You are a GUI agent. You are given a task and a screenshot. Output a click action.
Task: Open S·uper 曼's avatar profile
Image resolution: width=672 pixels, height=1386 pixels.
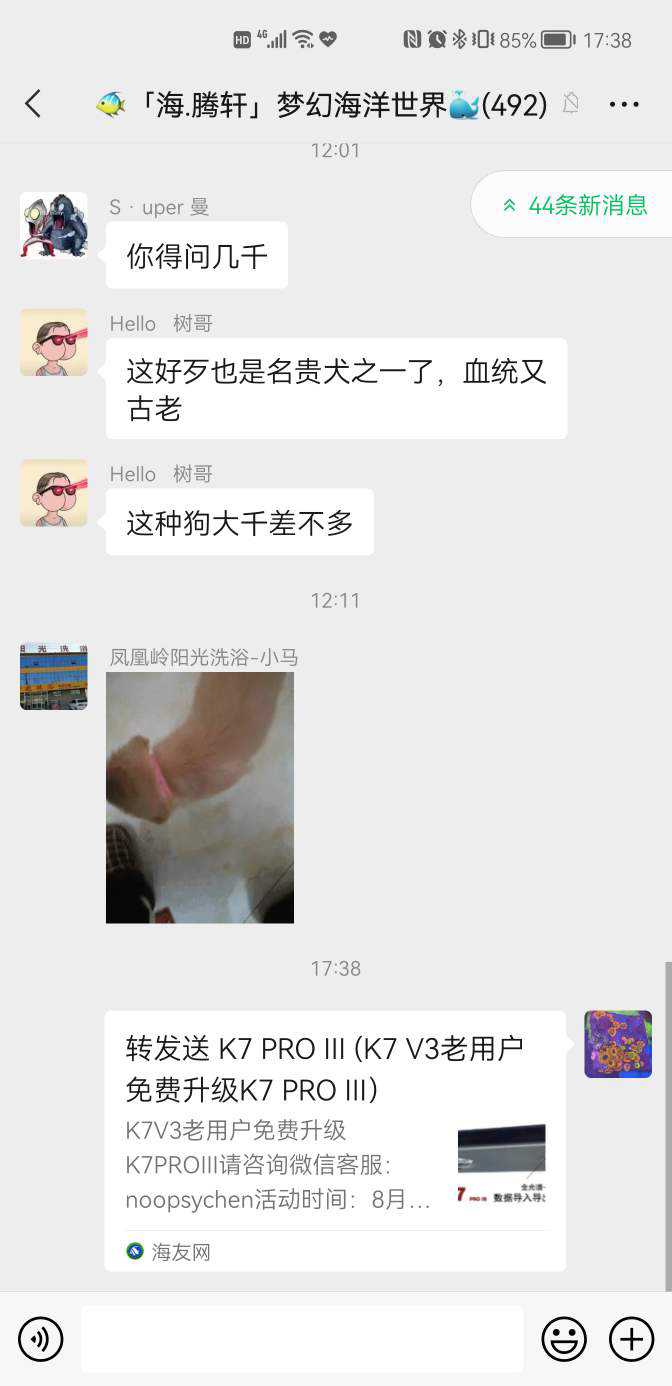[x=54, y=226]
